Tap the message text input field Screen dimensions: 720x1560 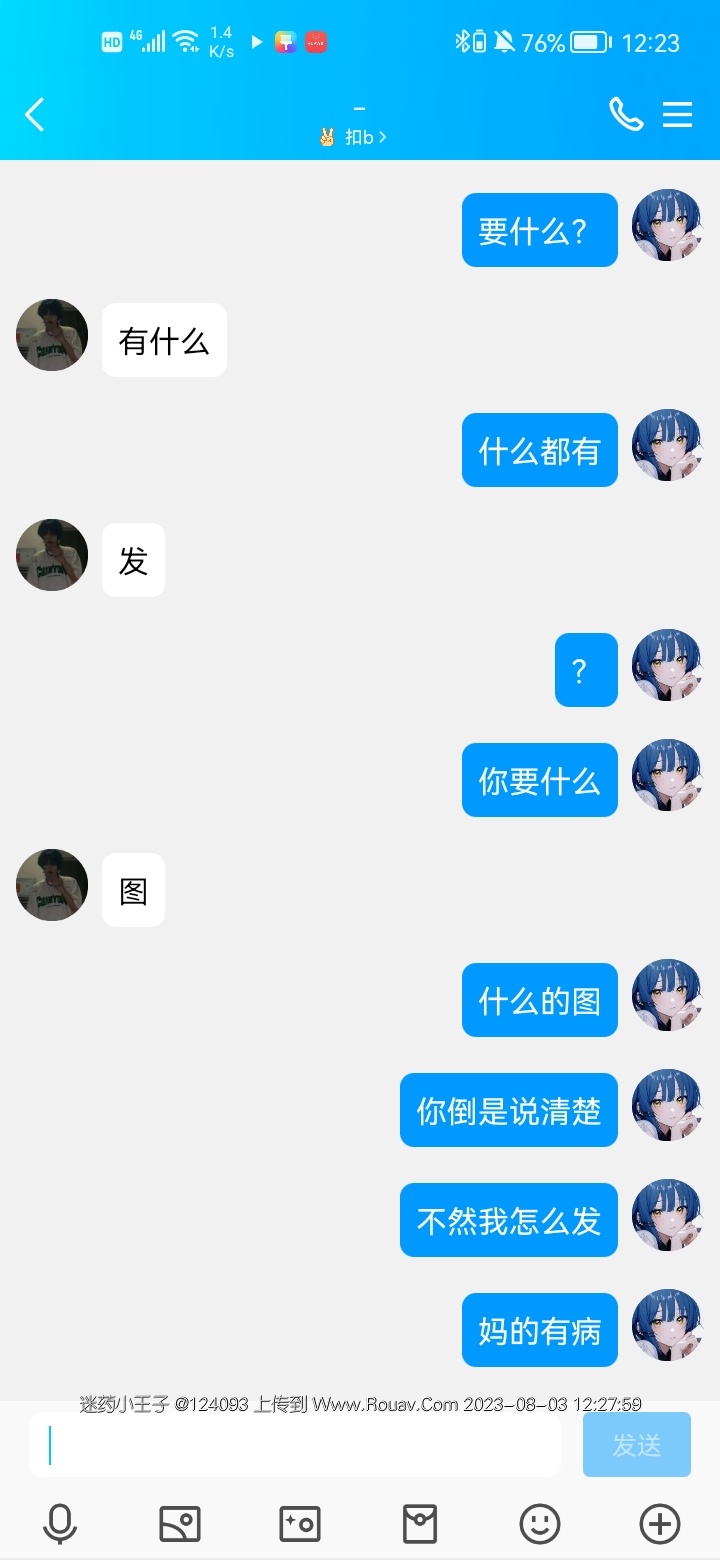pos(295,1445)
